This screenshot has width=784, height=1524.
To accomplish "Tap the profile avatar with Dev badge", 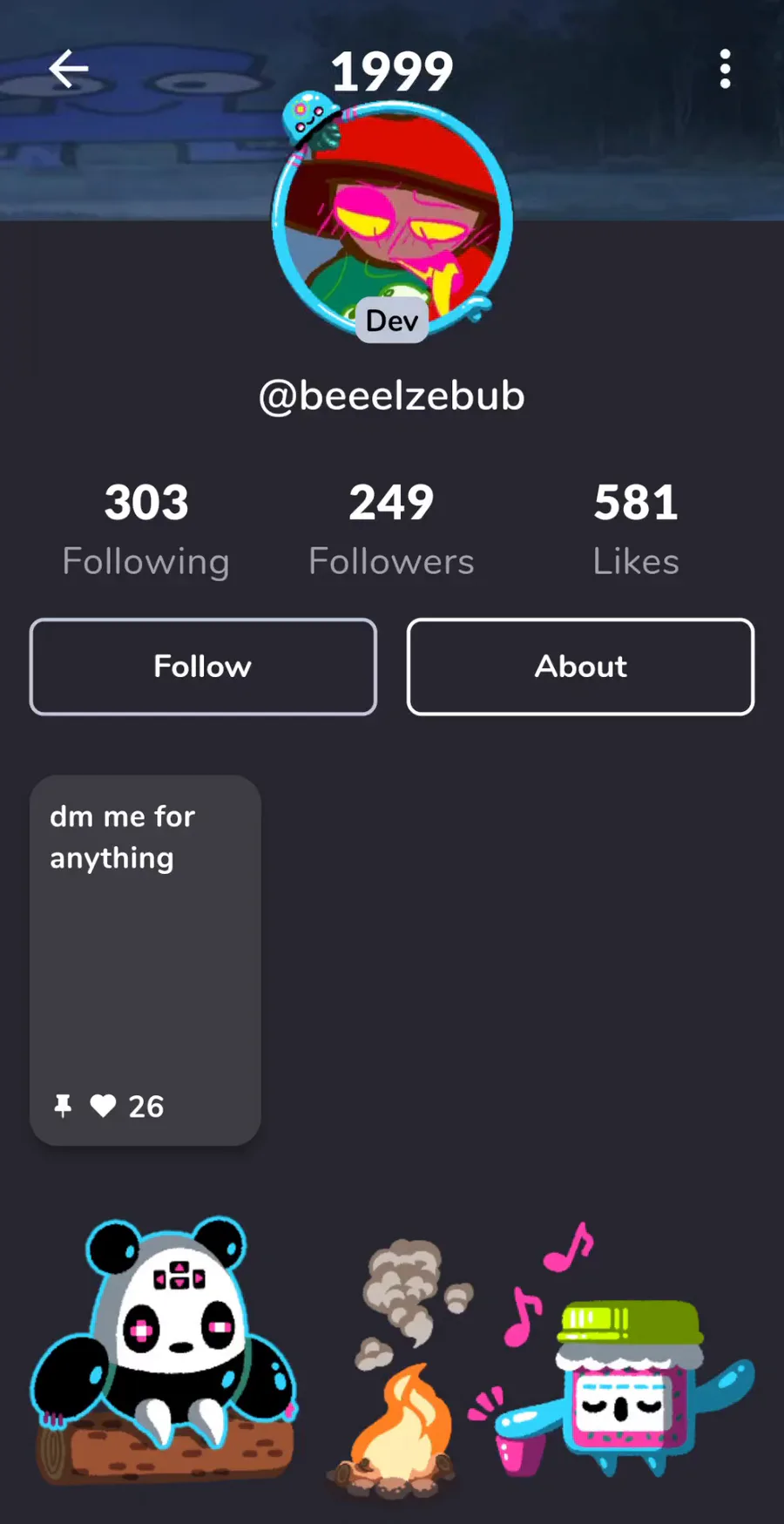I will click(392, 220).
